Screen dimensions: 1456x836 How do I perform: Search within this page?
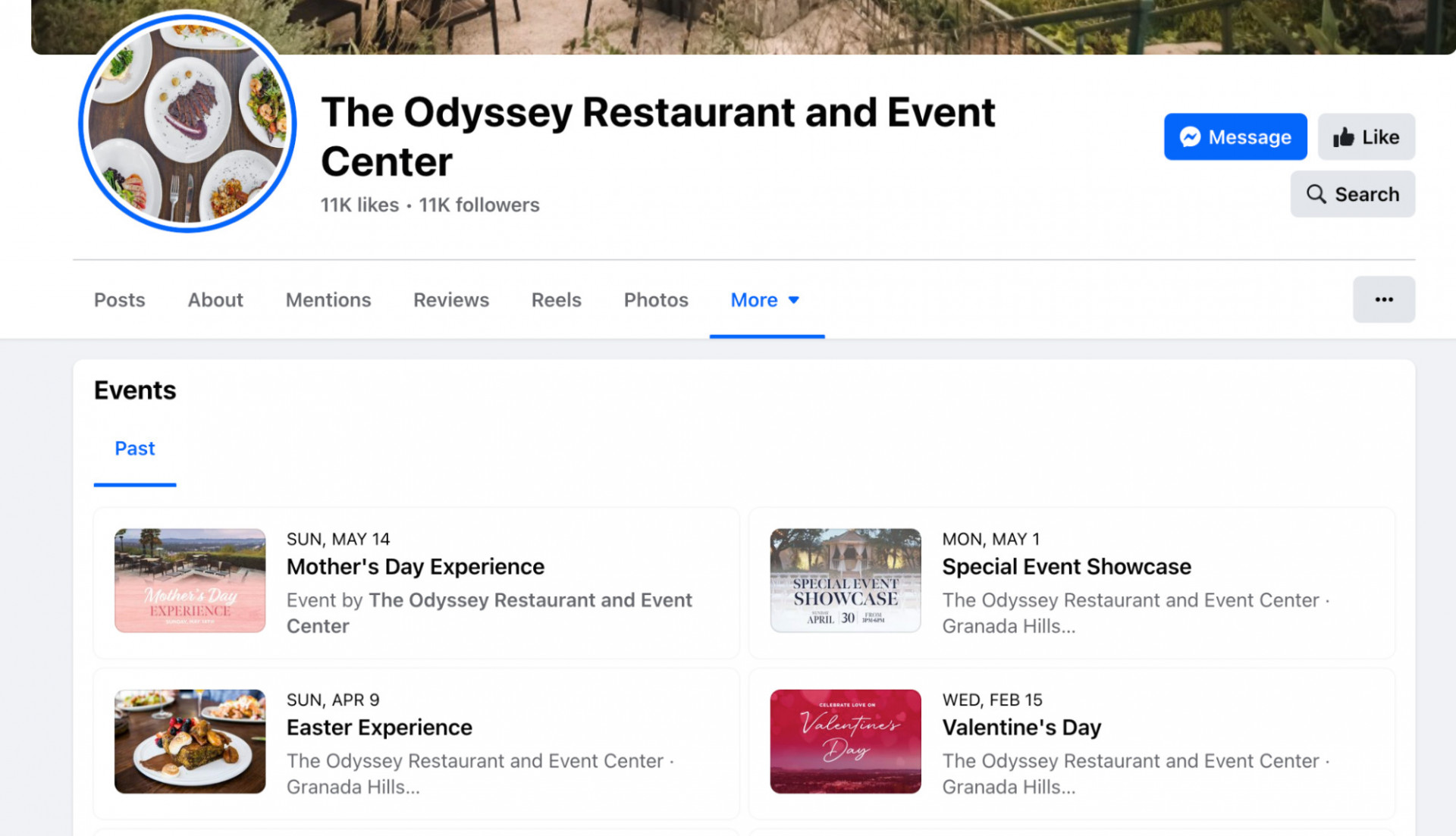coord(1352,195)
